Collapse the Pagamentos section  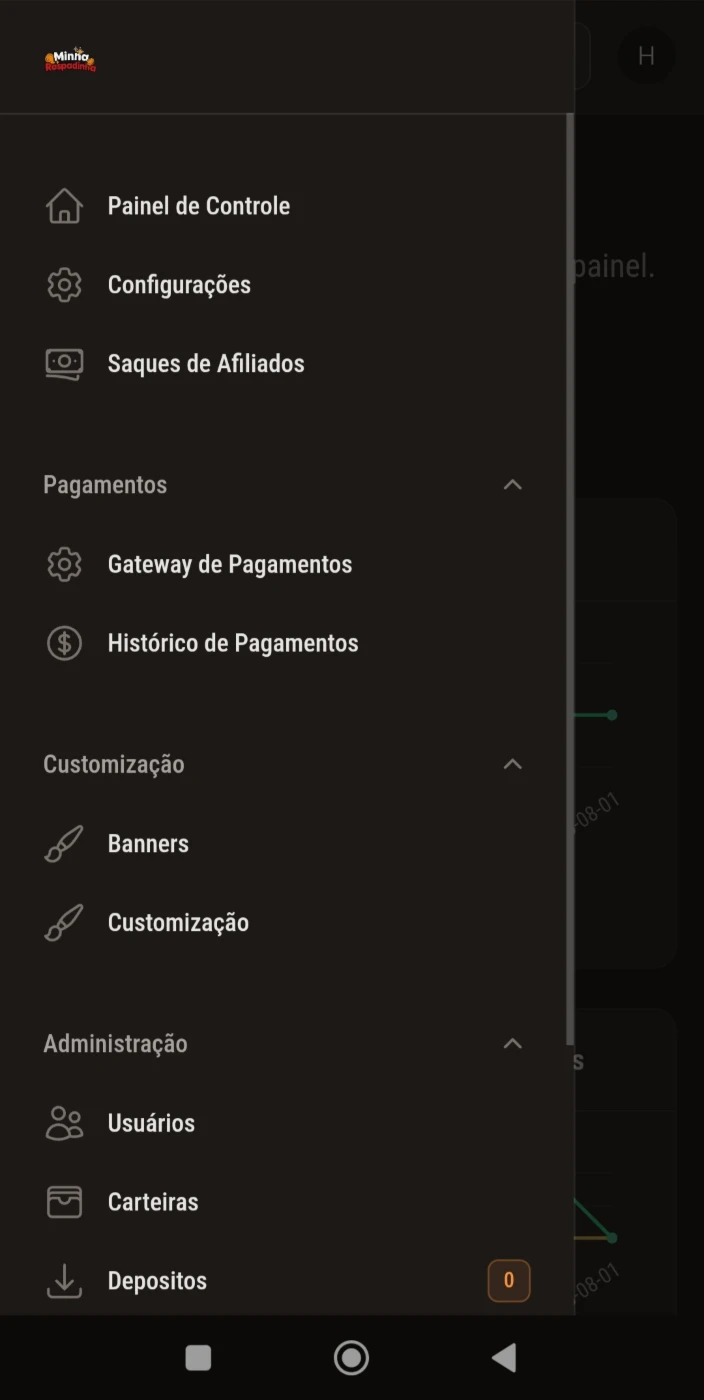[512, 485]
